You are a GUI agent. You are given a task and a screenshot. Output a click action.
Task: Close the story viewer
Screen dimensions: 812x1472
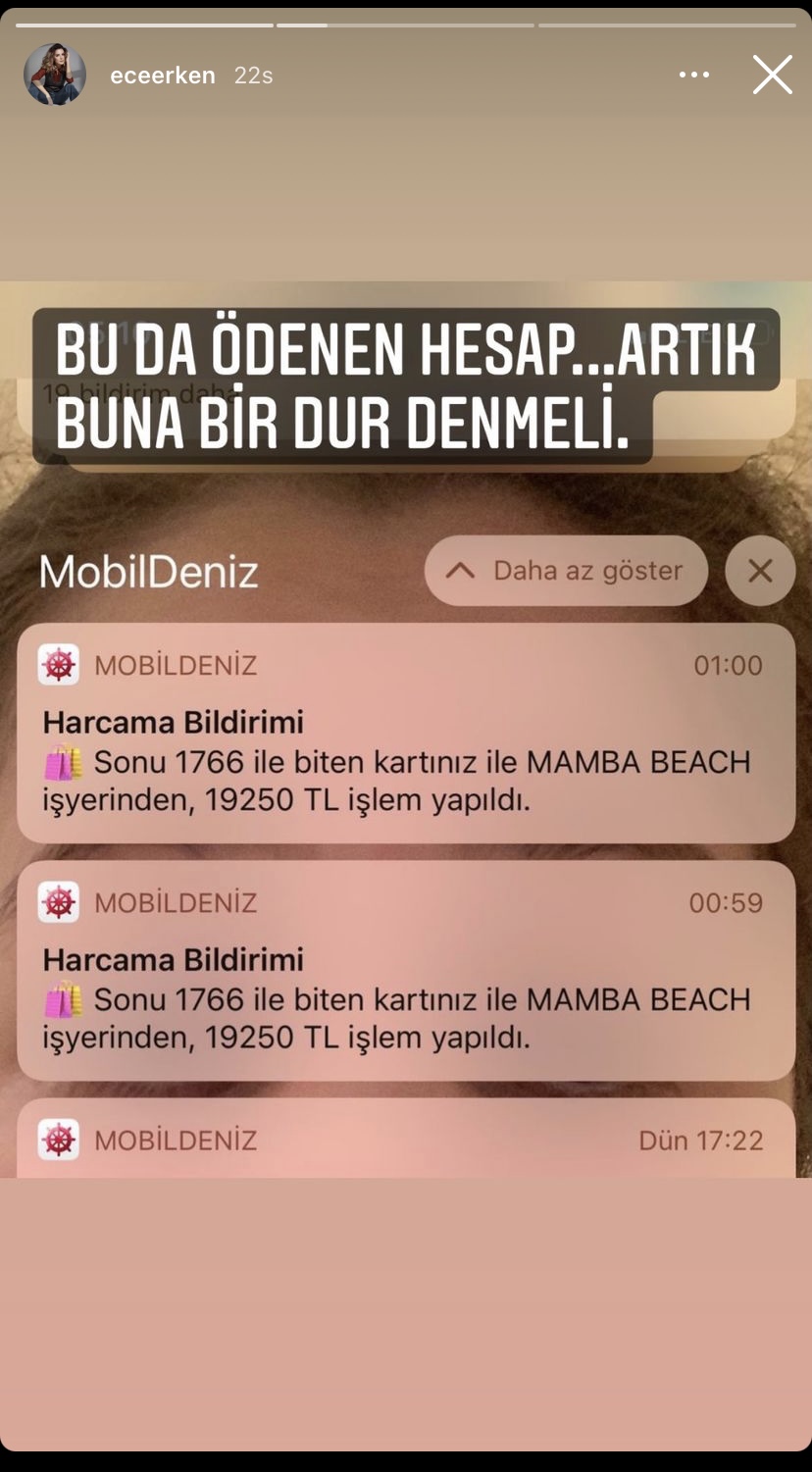click(x=772, y=75)
